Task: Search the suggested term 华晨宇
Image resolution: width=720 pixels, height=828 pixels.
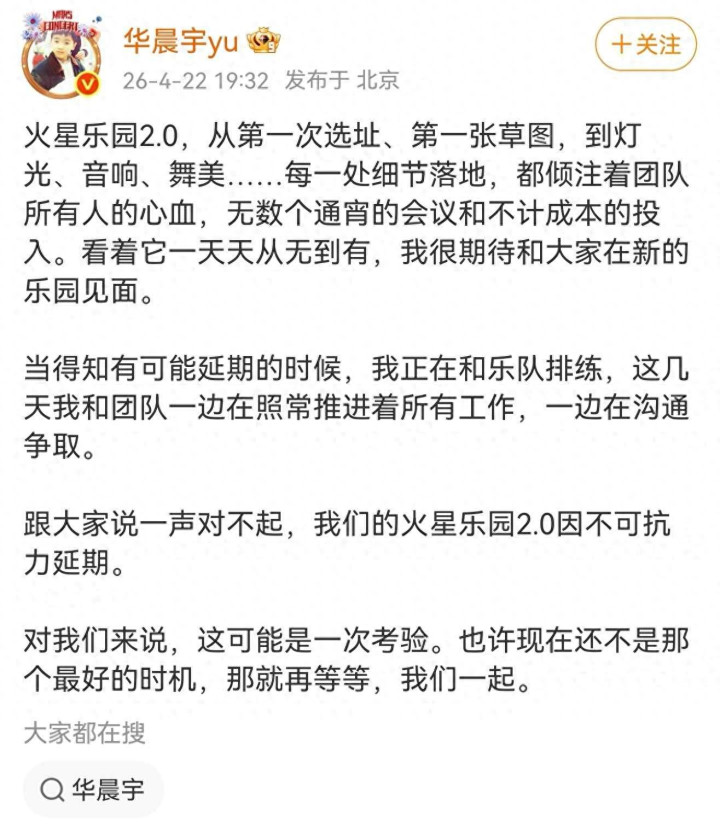Action: 92,790
